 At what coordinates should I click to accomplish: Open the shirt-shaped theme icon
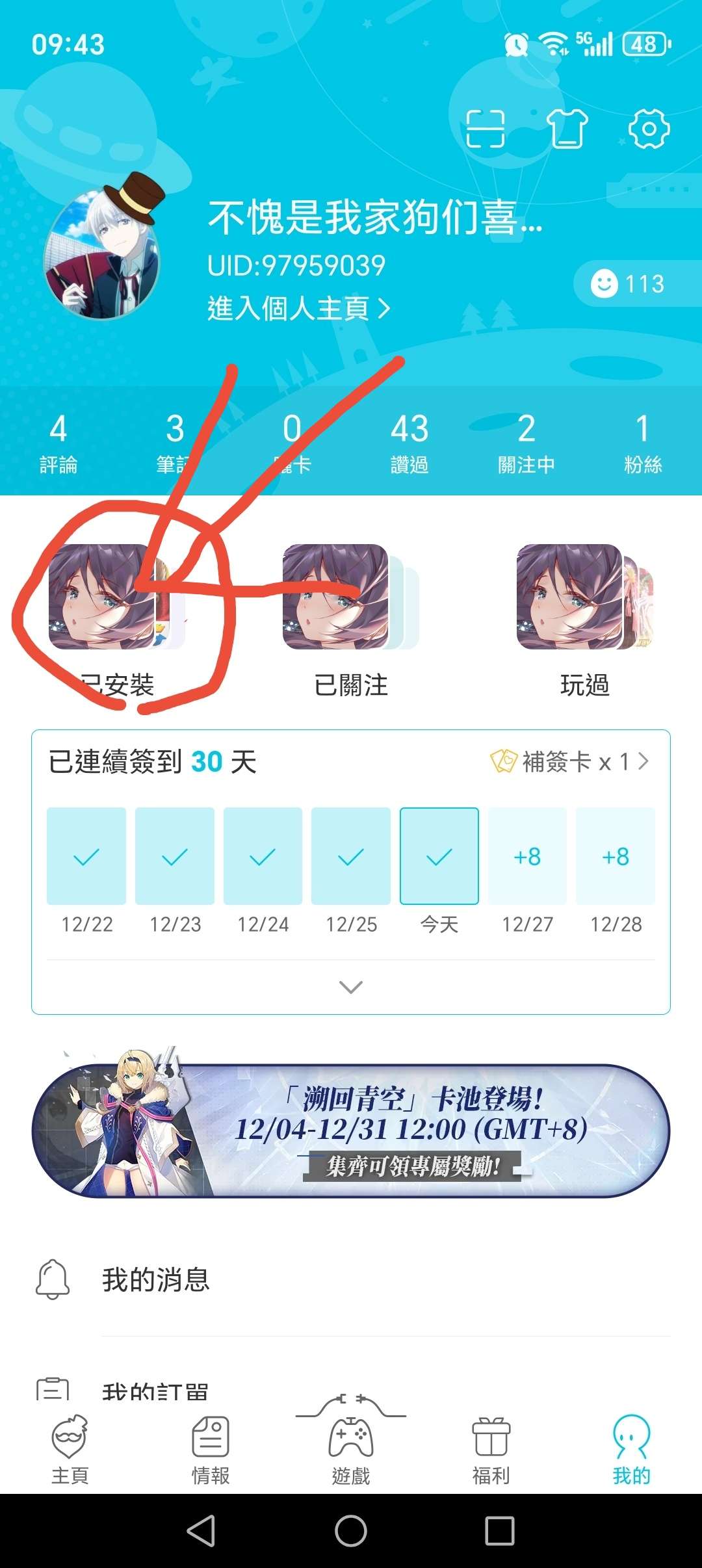point(567,129)
